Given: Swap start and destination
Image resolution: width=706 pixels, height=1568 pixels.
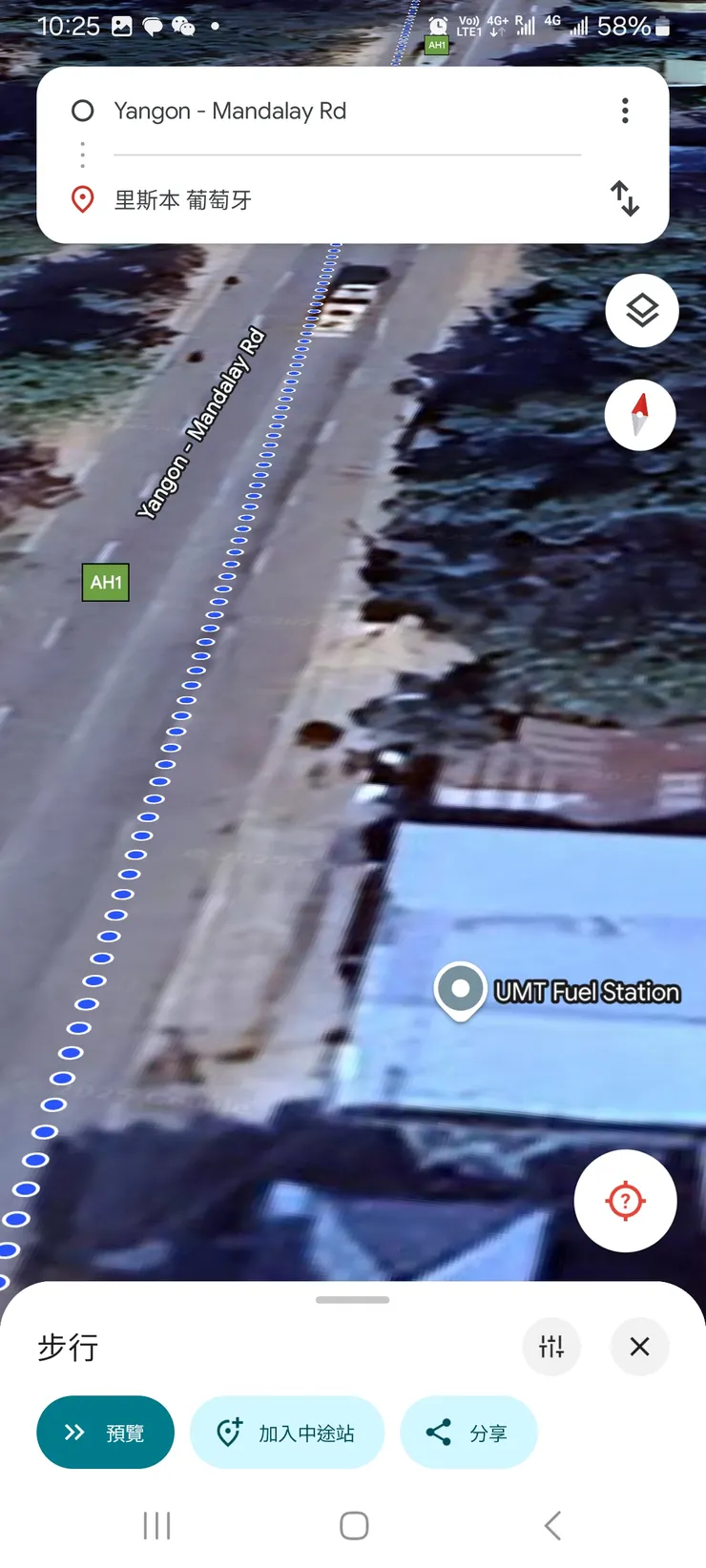Looking at the screenshot, I should 625,198.
